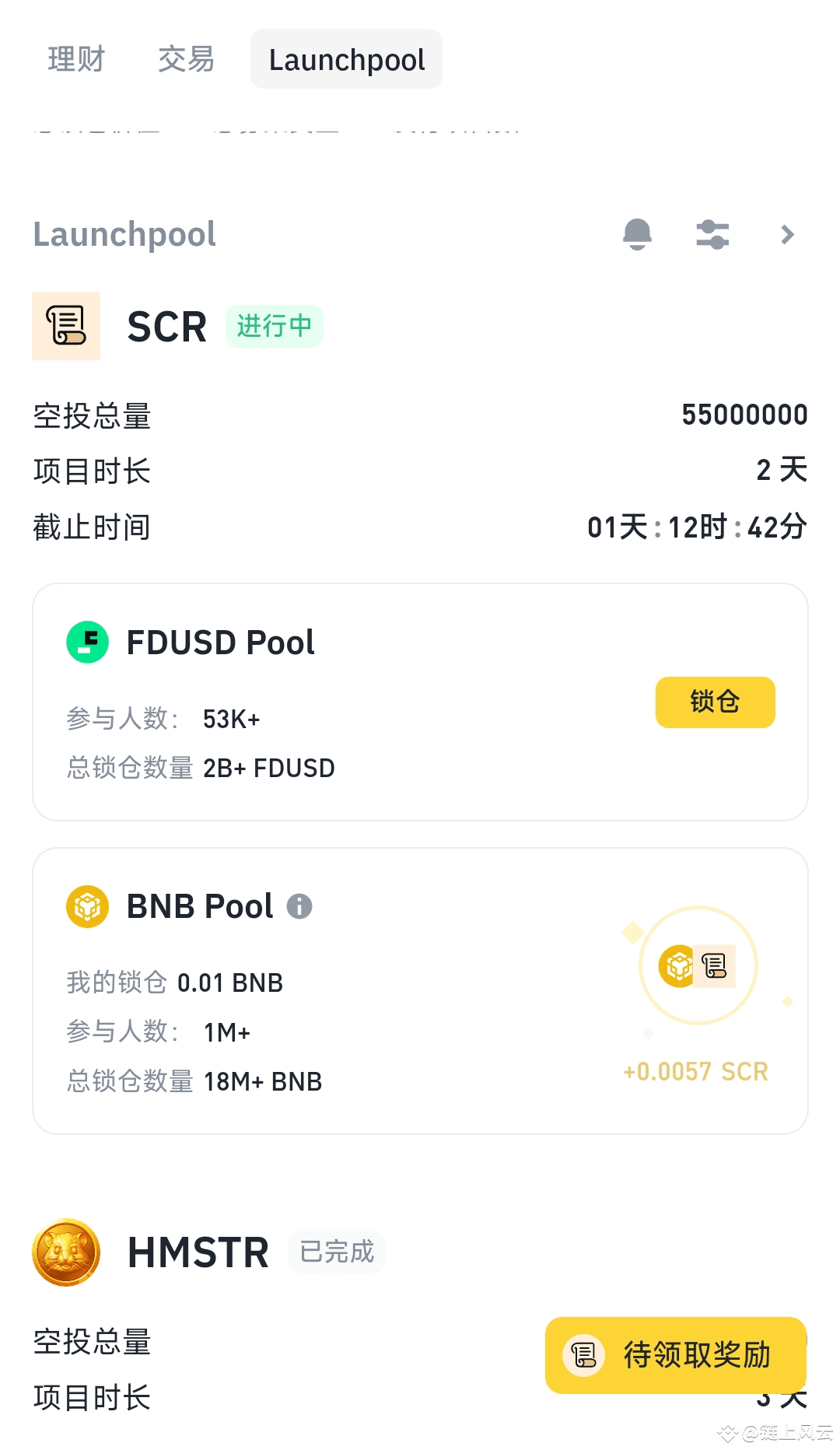Click the HMSTR hamster coin icon
This screenshot has height=1450, width=840.
[66, 1252]
